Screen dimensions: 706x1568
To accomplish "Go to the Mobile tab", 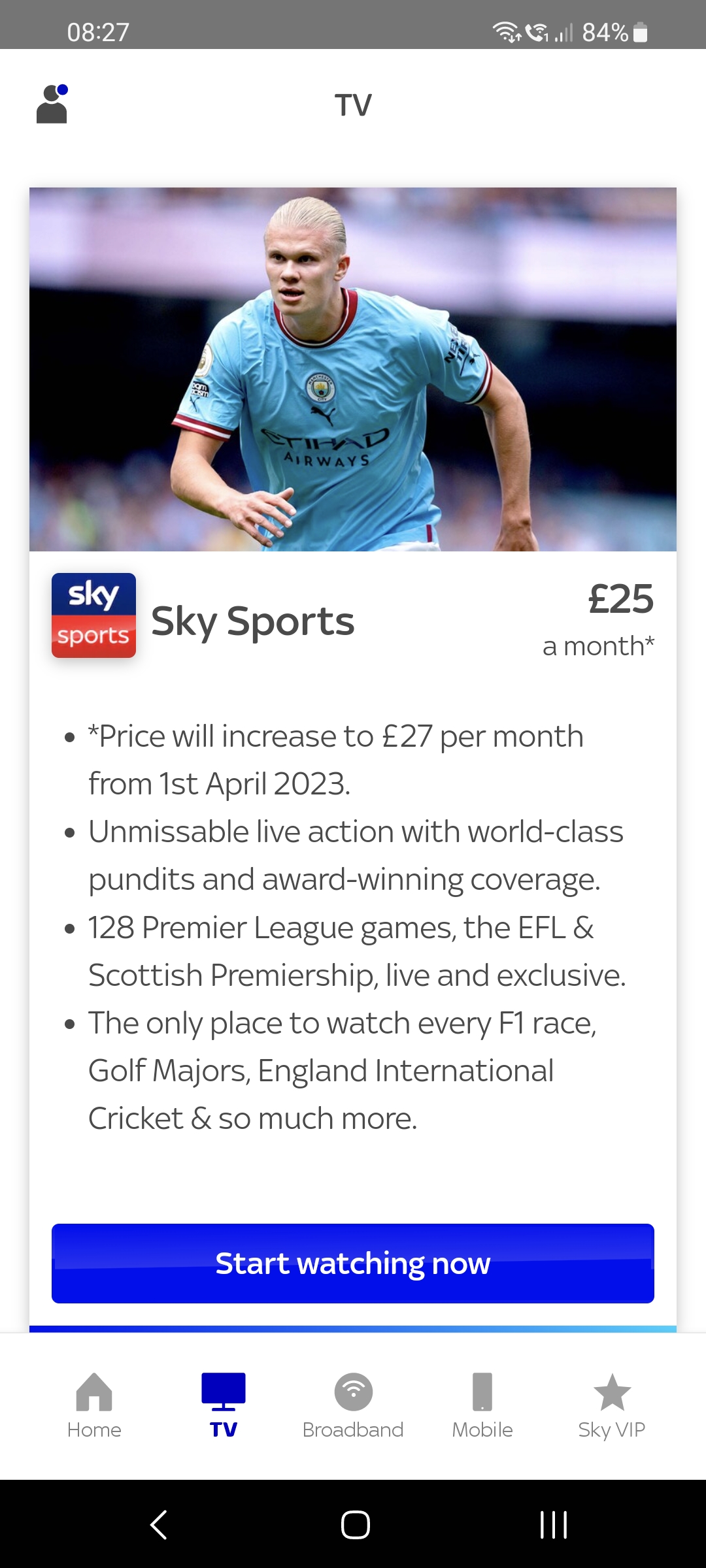I will coord(482,1405).
